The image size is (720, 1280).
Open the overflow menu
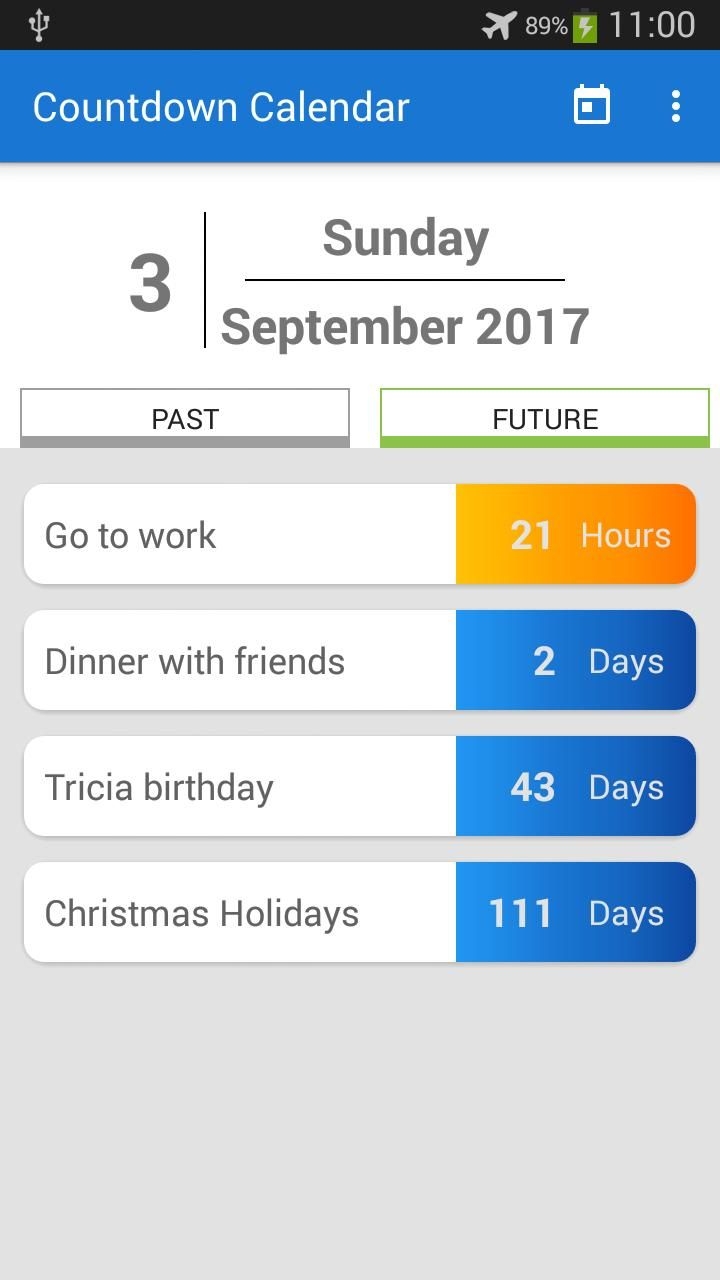tap(676, 106)
